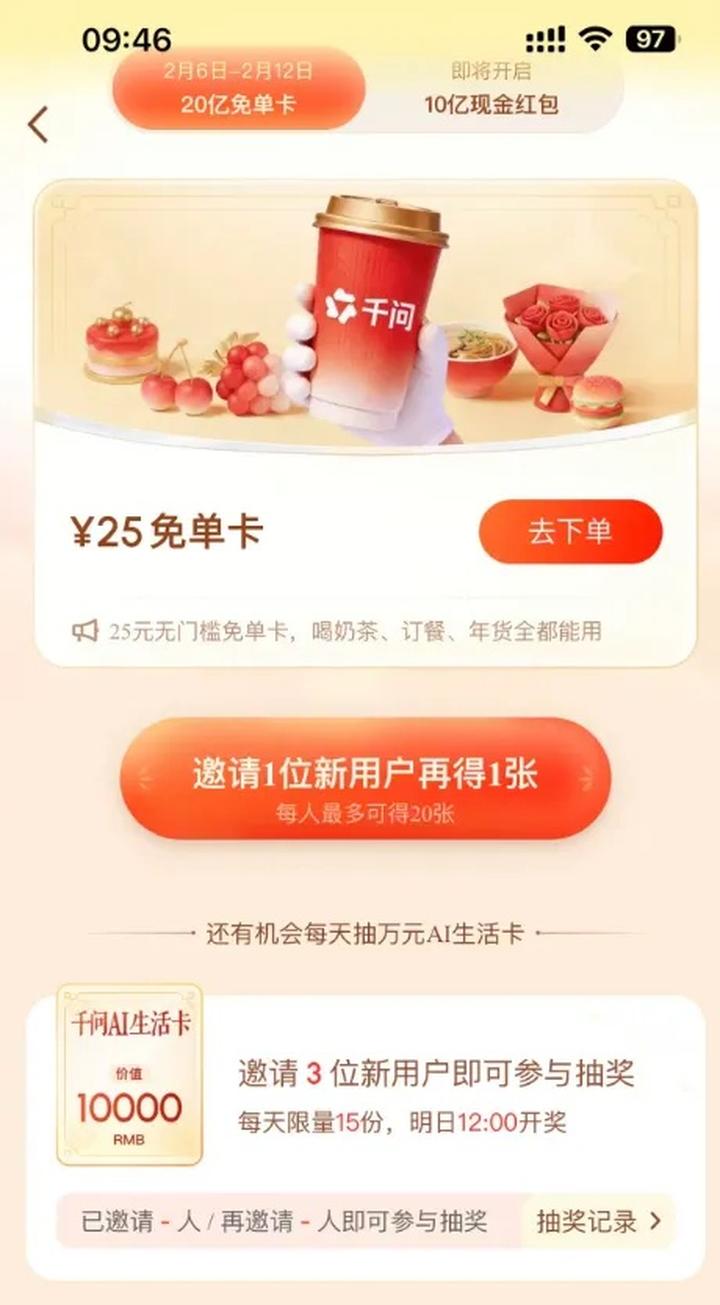Go back using the top-left arrow

(x=38, y=125)
